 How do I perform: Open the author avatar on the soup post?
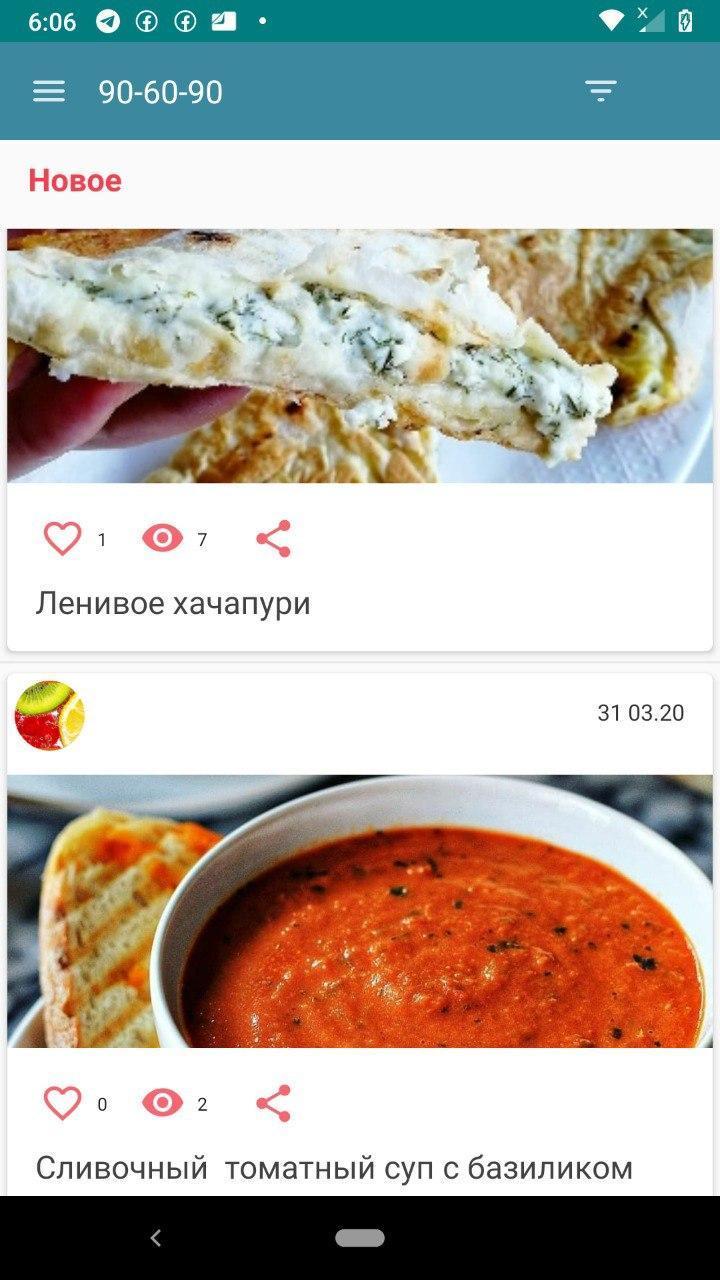49,715
